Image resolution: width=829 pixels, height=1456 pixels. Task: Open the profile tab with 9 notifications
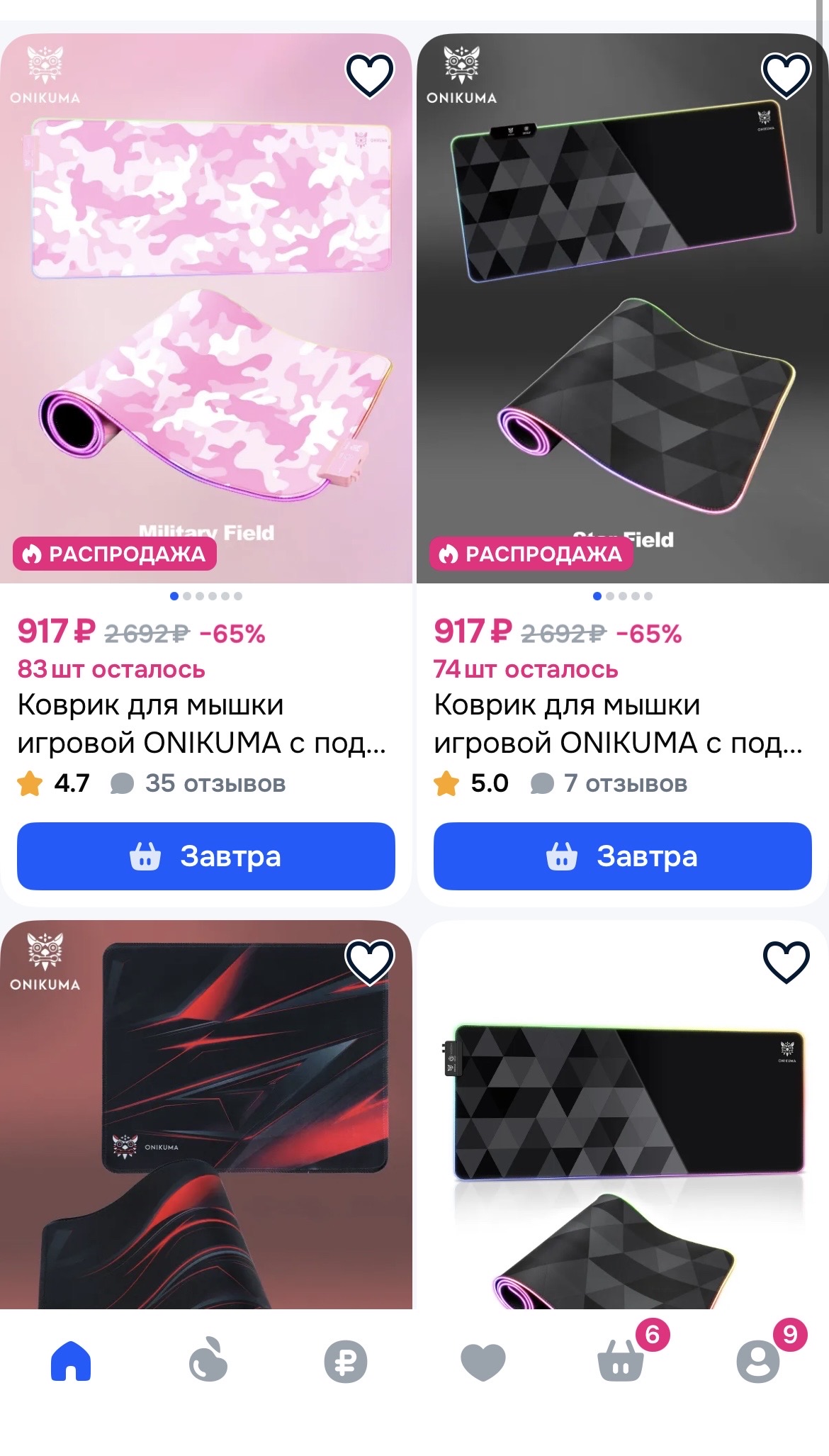[x=758, y=1362]
